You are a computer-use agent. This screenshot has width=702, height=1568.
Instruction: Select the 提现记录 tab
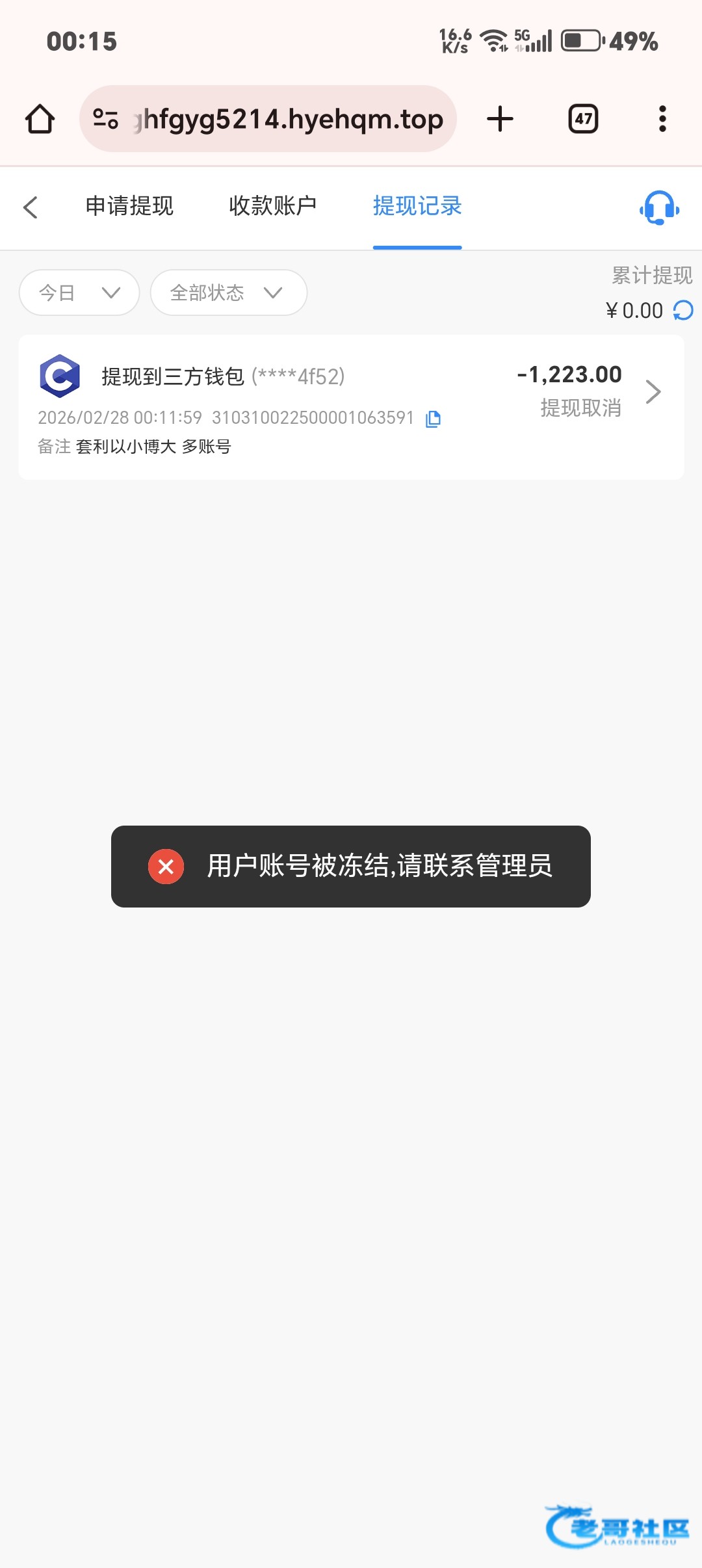point(417,206)
